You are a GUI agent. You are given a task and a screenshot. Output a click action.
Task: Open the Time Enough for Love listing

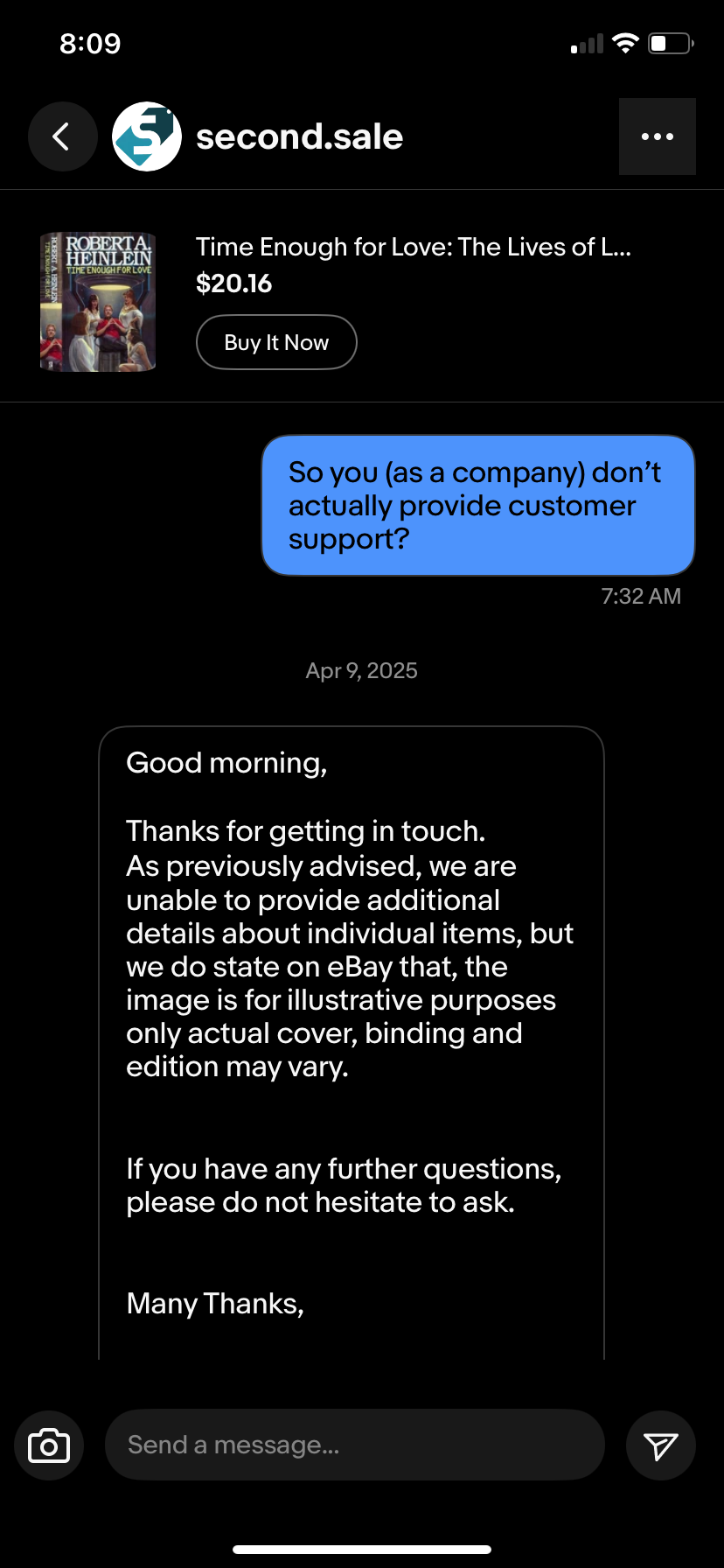coord(413,248)
